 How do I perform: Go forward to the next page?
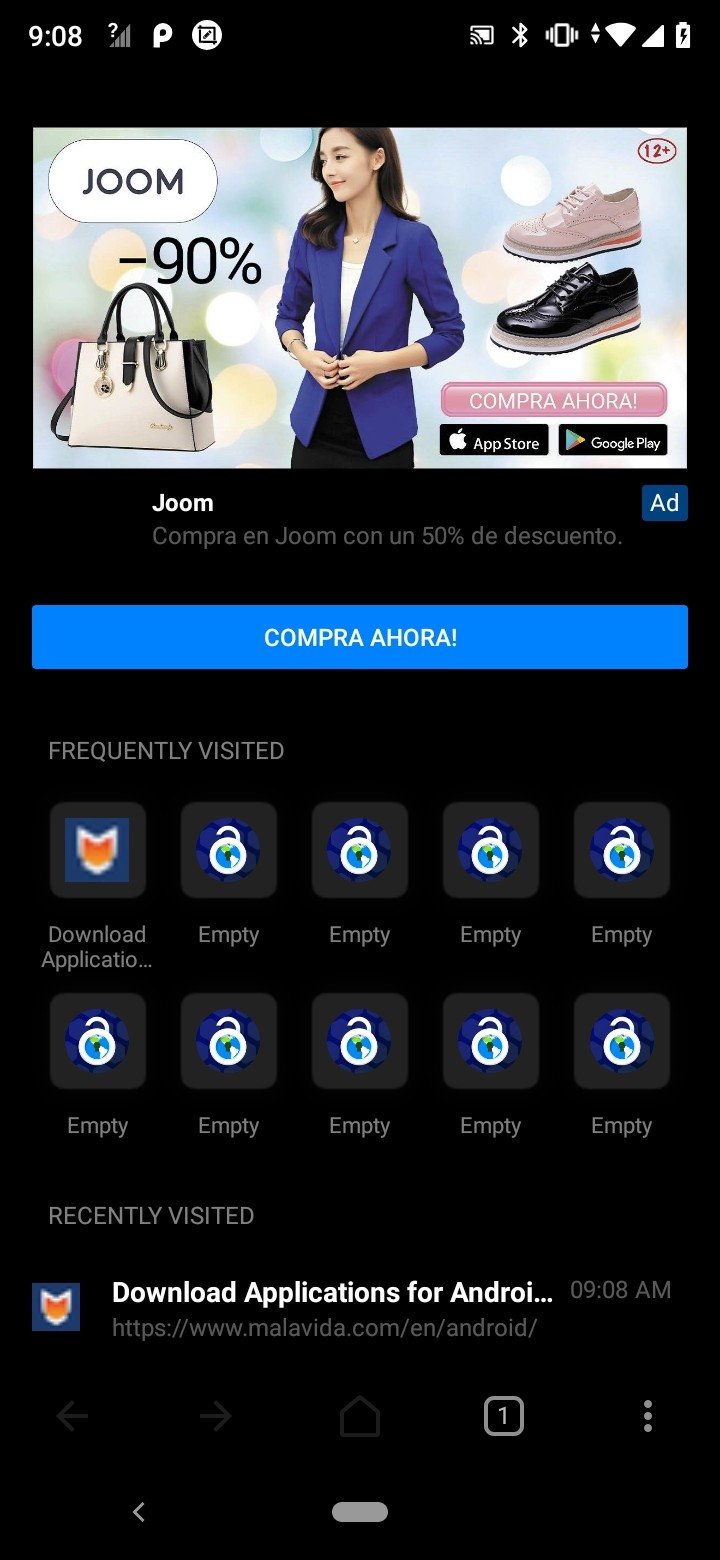[215, 1416]
